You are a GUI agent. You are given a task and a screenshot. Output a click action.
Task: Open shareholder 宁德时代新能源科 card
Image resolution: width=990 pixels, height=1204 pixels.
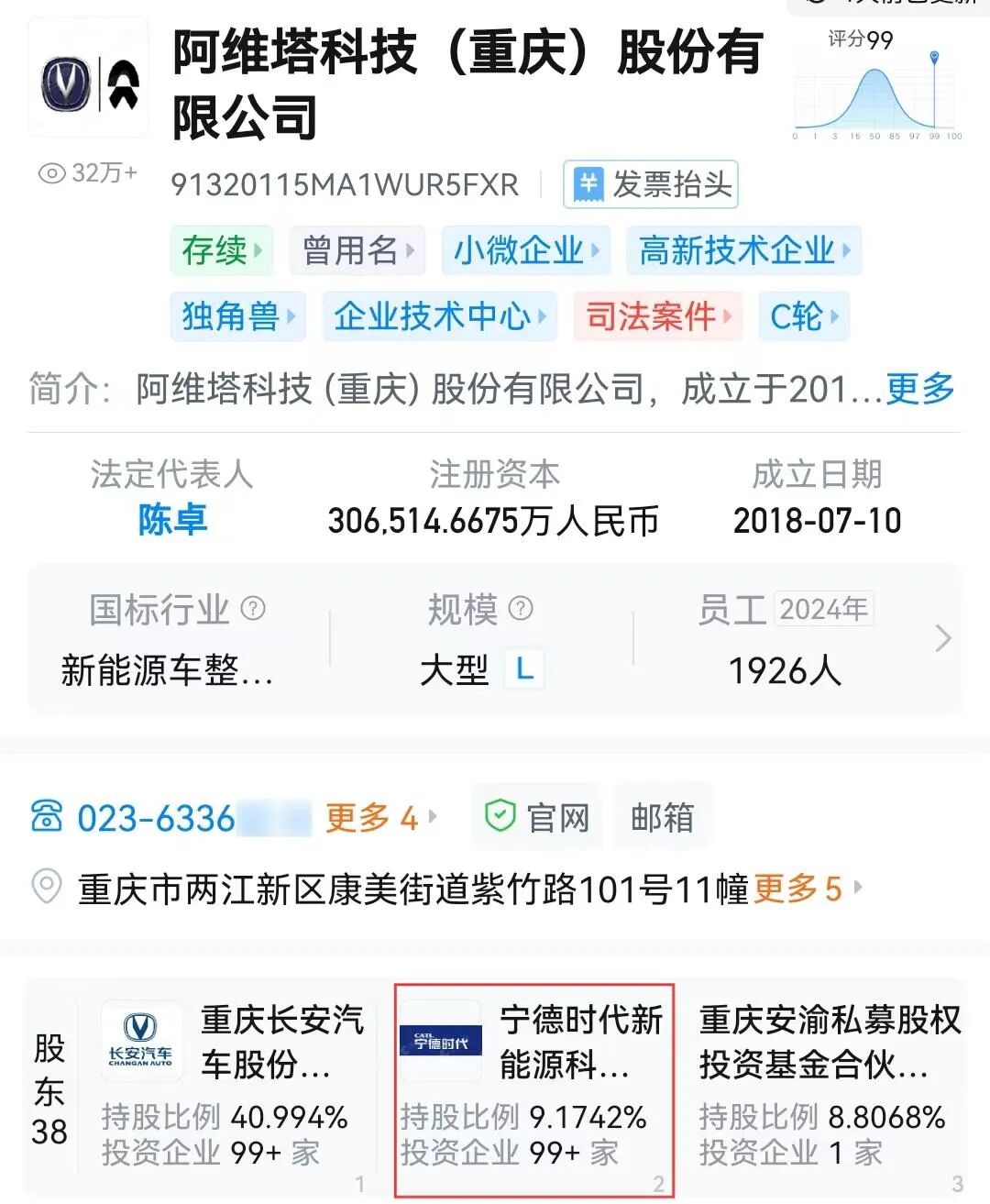[x=534, y=1088]
